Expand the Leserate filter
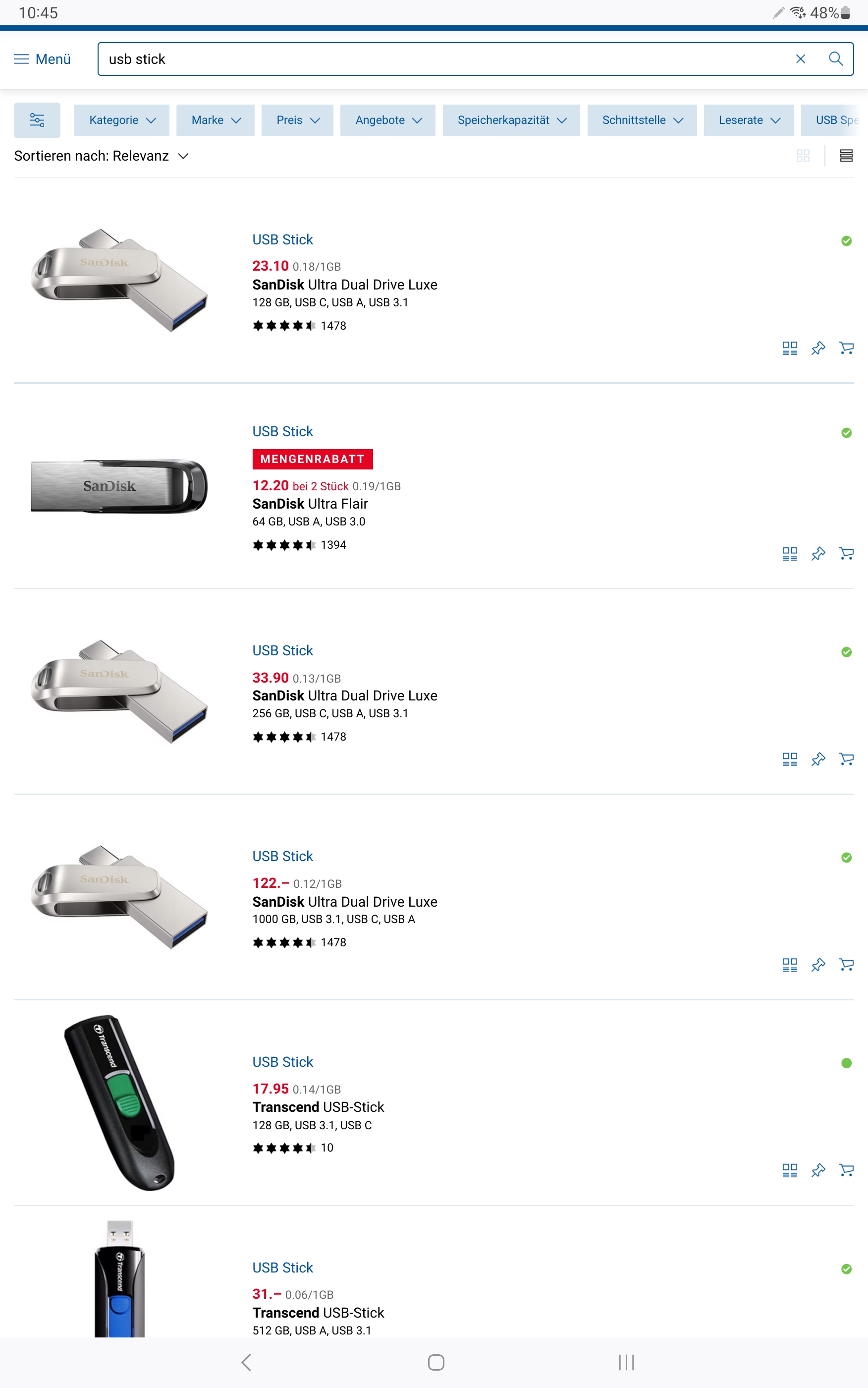This screenshot has width=868, height=1388. pyautogui.click(x=749, y=120)
